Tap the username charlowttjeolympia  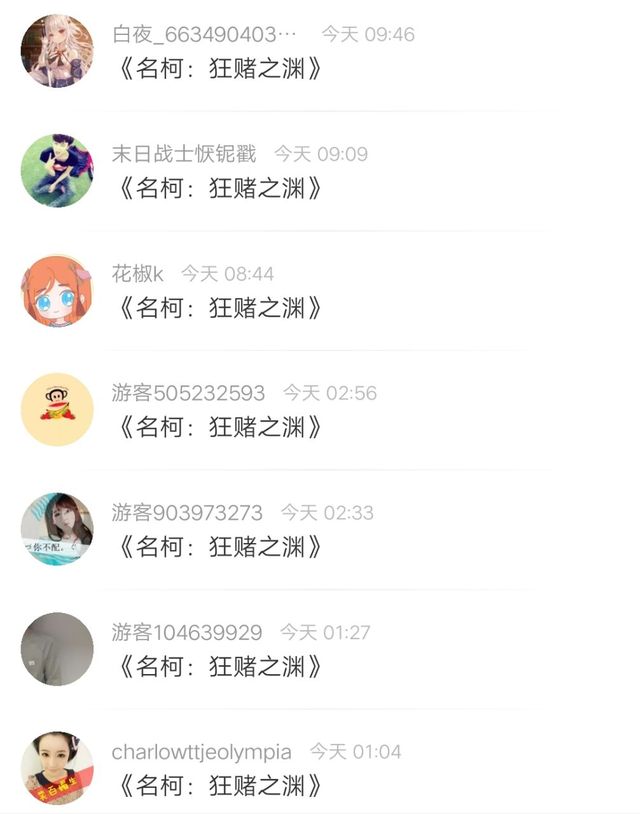pyautogui.click(x=201, y=751)
